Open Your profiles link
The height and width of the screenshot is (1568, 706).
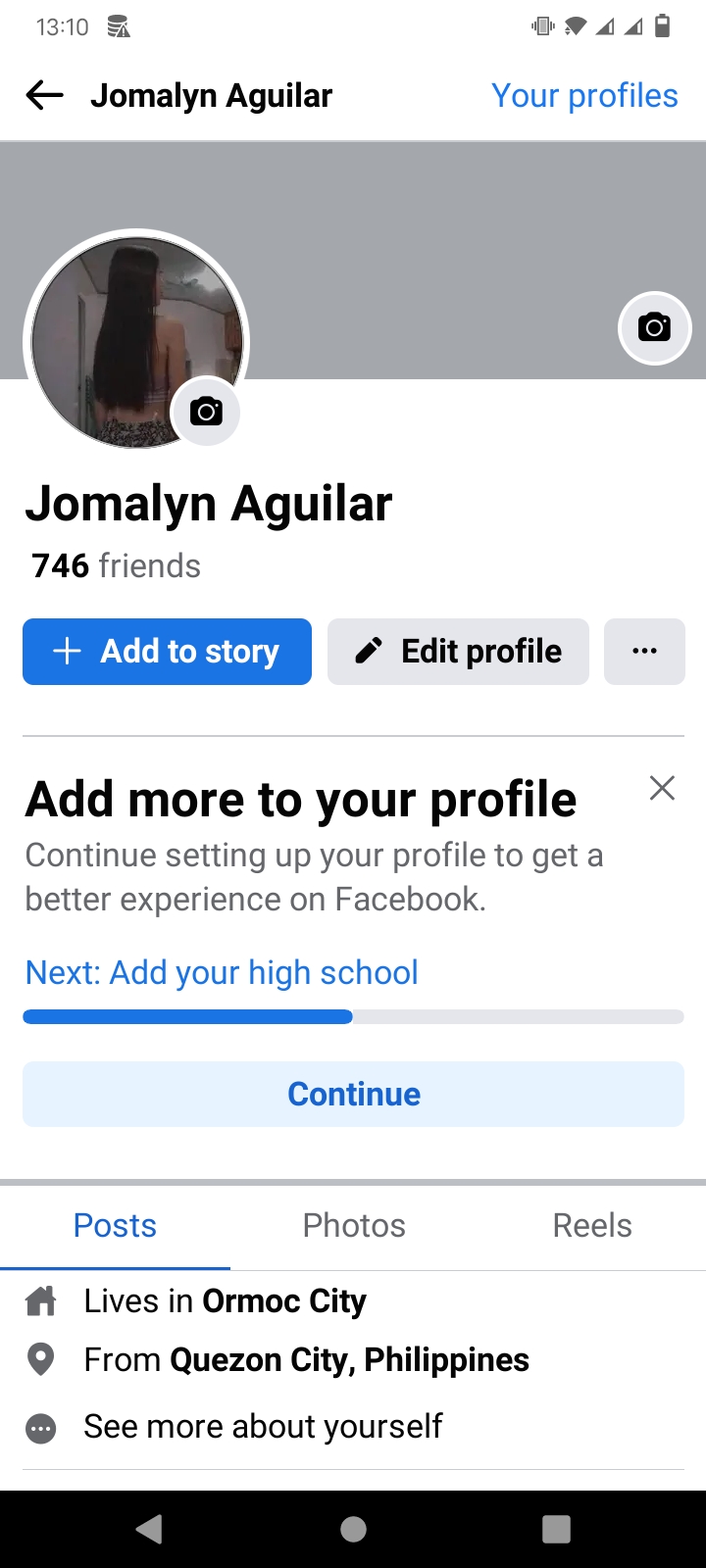click(584, 95)
